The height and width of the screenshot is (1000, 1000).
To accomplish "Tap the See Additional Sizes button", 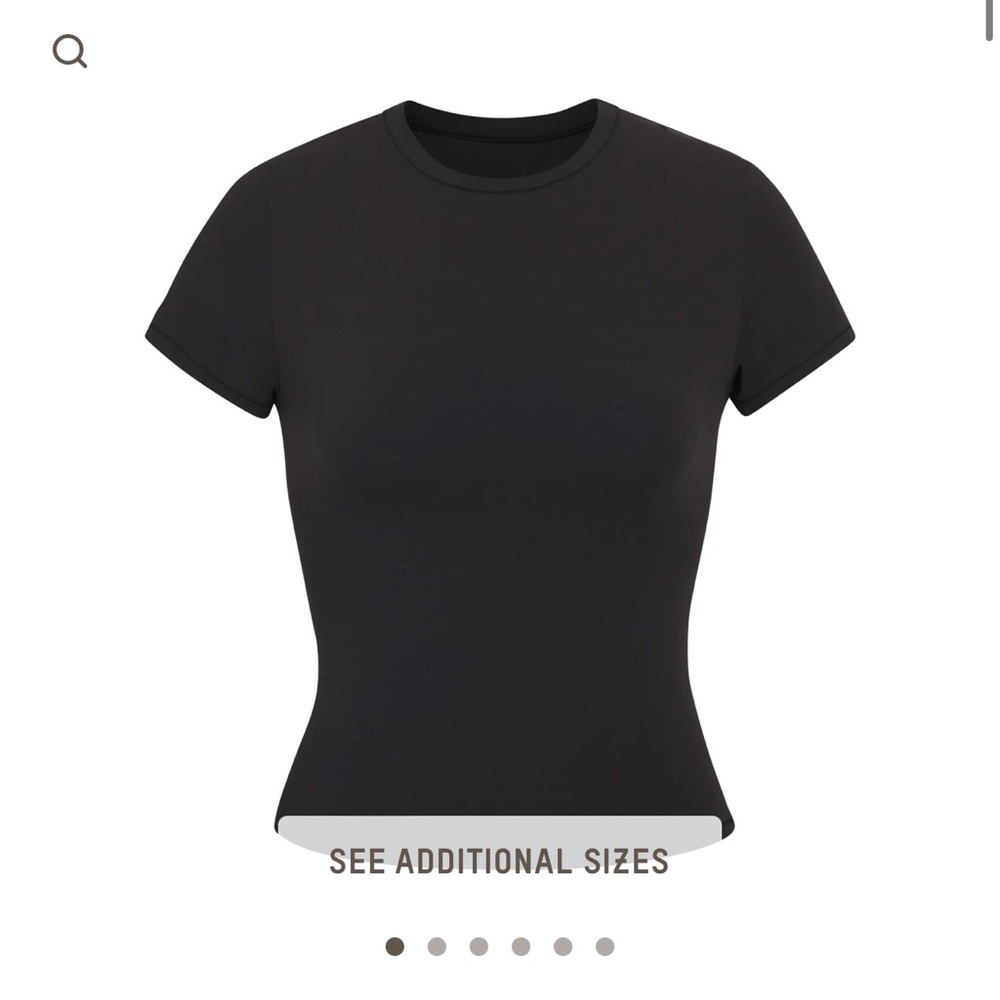I will pos(499,860).
